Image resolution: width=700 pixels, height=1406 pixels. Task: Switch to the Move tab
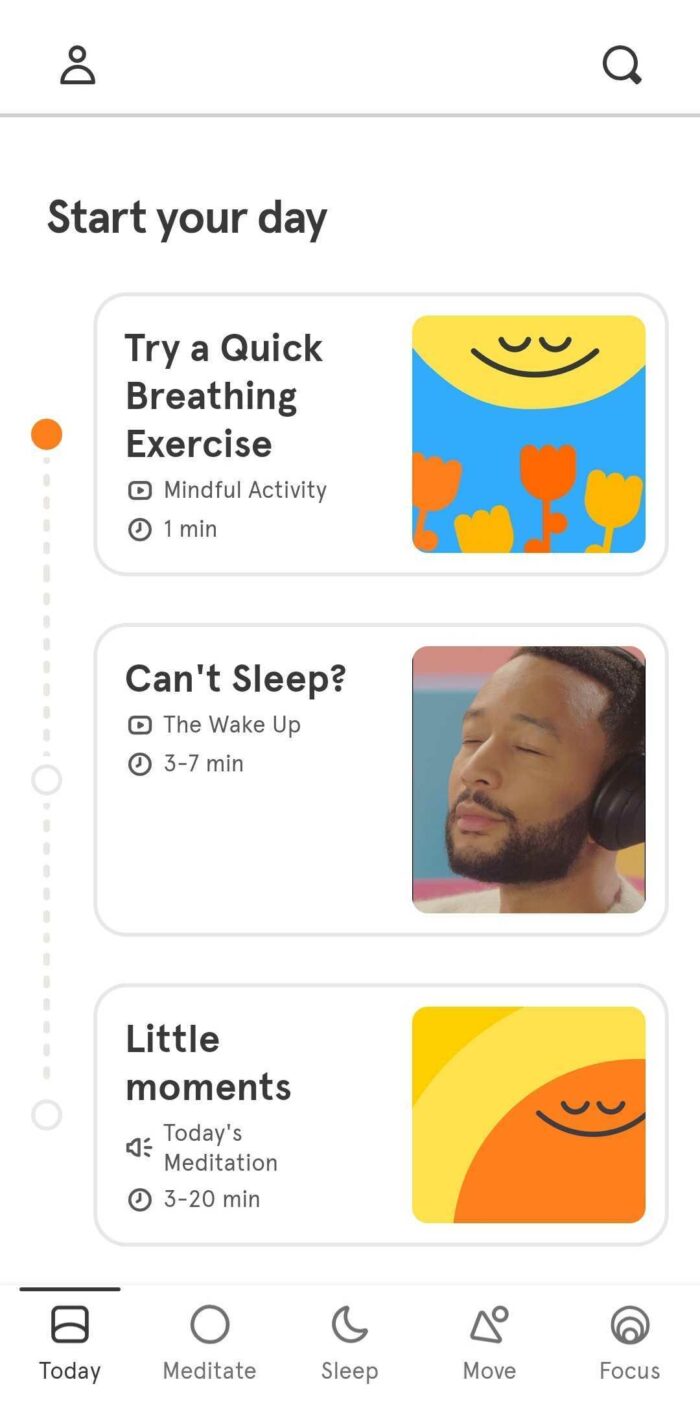pos(489,1344)
